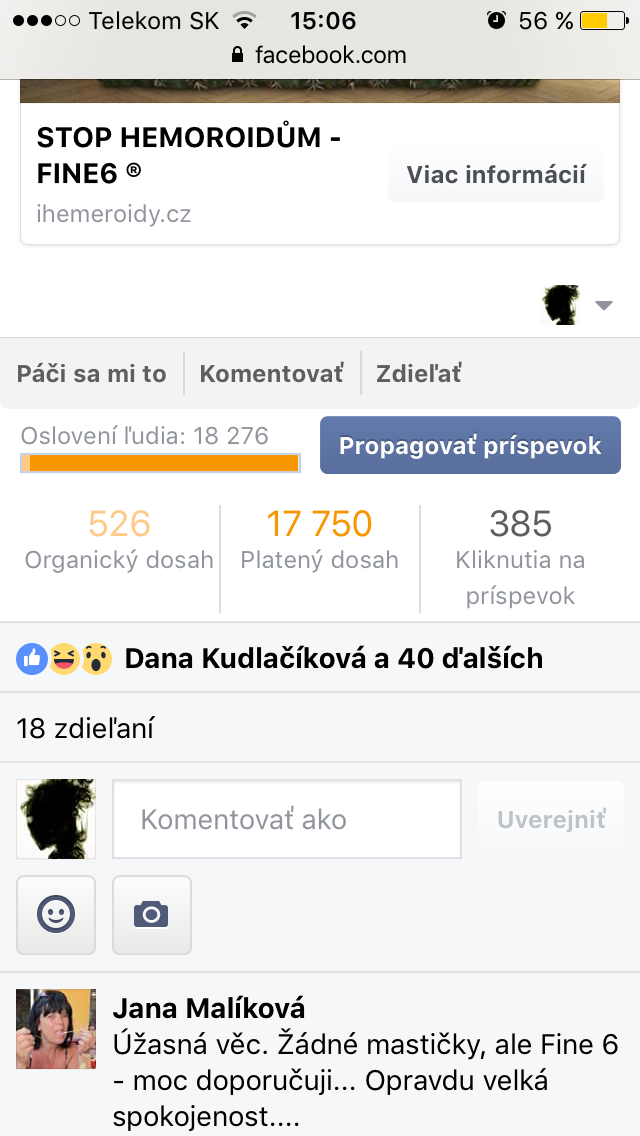Tap the facebook.com address bar
Screen dimensions: 640x1136
(320, 55)
